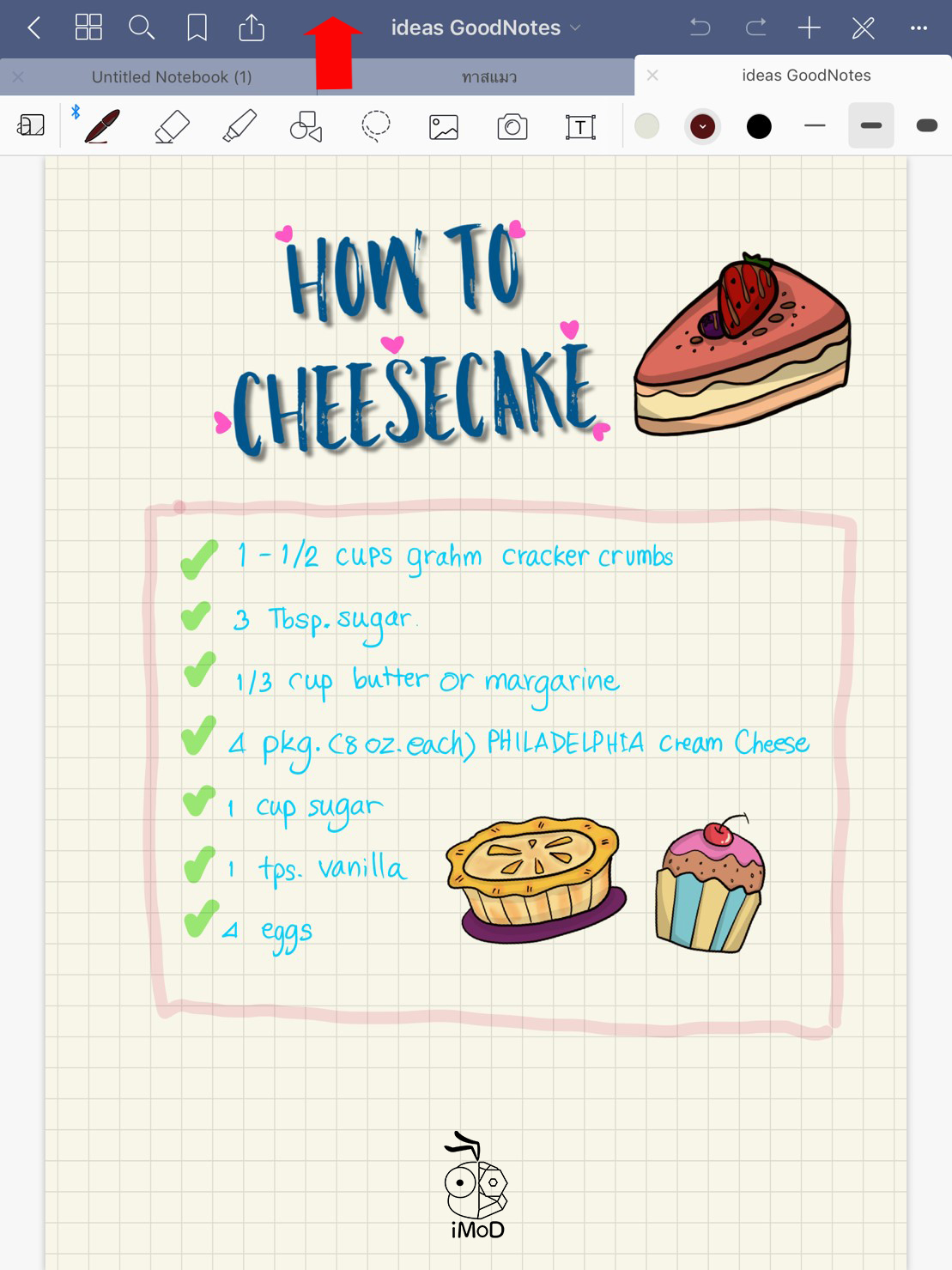Search within the notebook
This screenshot has height=1270, width=952.
(142, 27)
